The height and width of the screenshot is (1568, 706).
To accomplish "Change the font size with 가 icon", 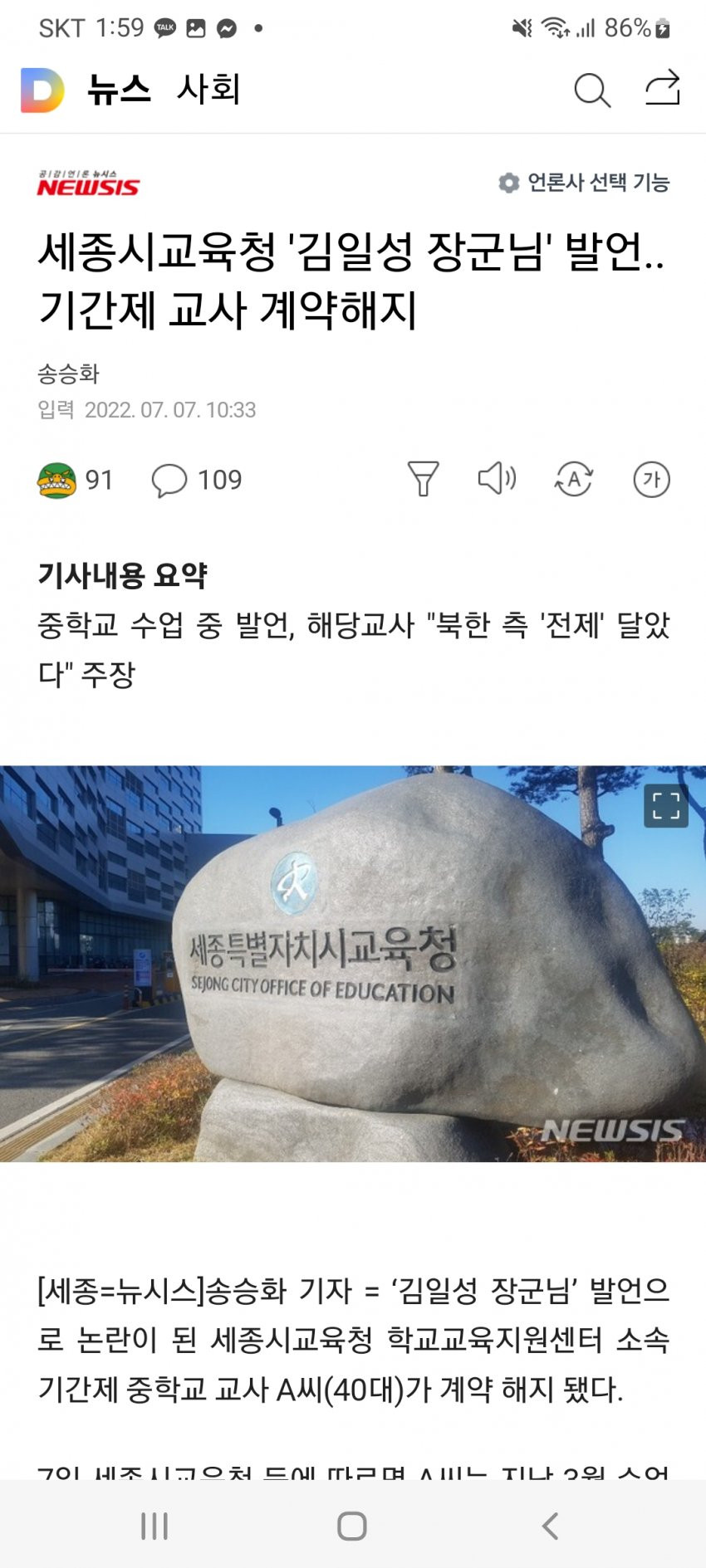I will (651, 479).
